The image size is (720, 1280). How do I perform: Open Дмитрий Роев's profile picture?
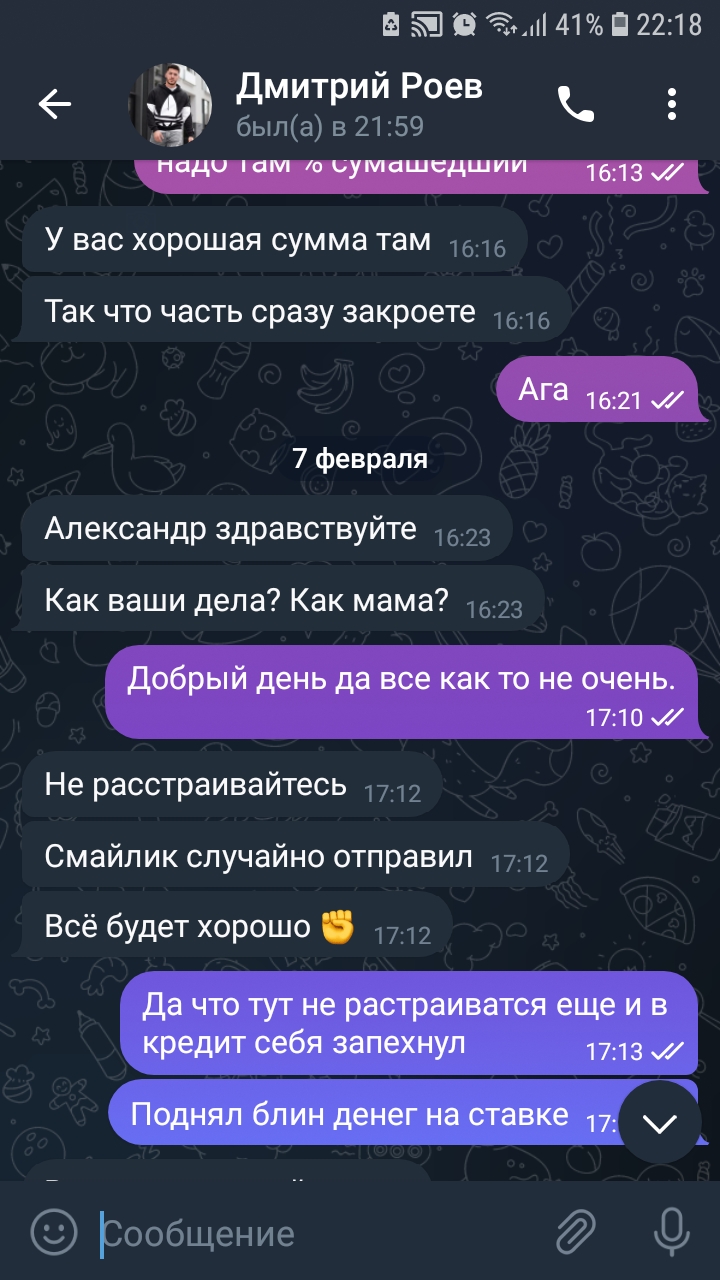point(170,104)
